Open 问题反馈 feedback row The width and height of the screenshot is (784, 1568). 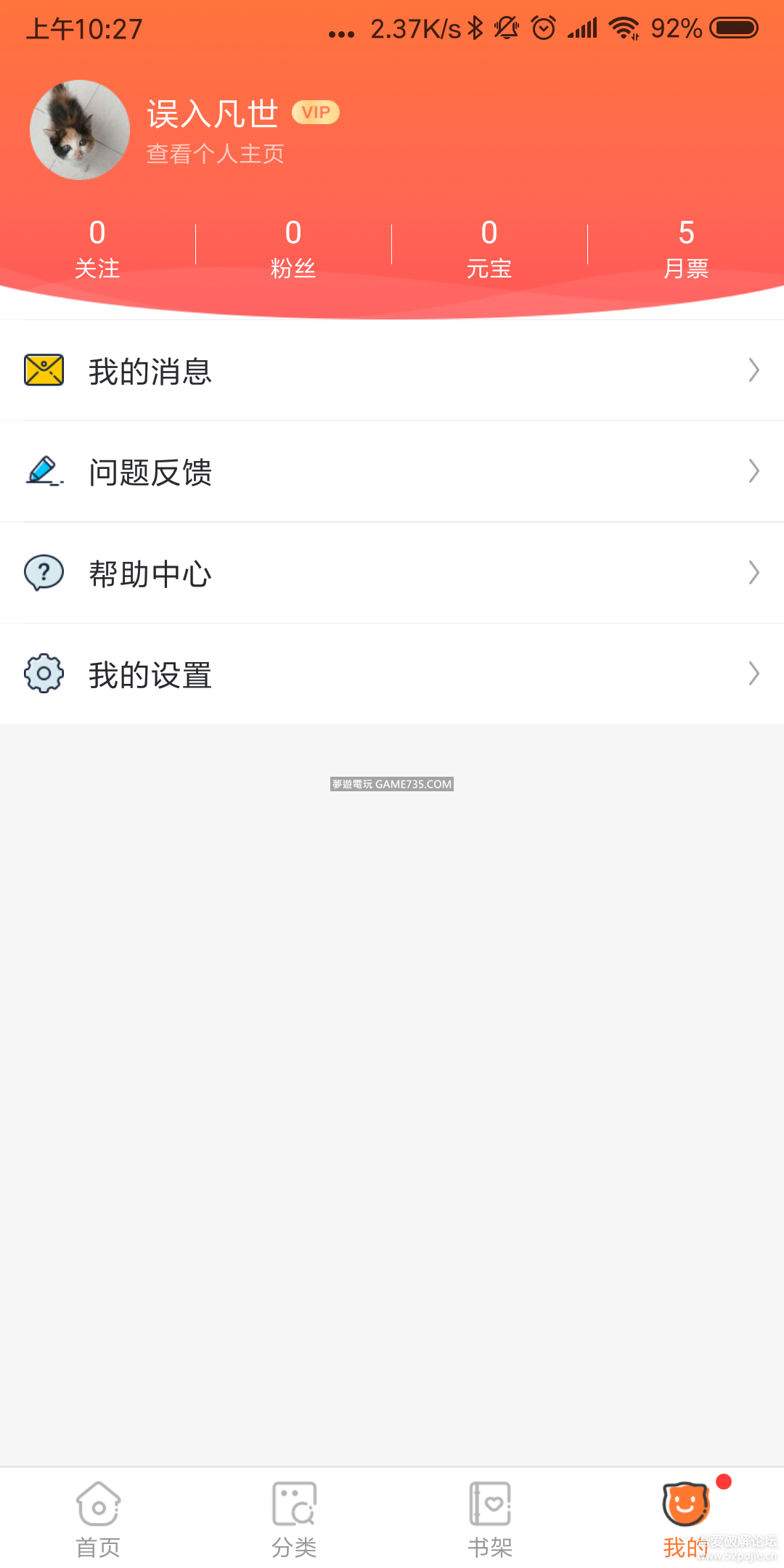[392, 472]
